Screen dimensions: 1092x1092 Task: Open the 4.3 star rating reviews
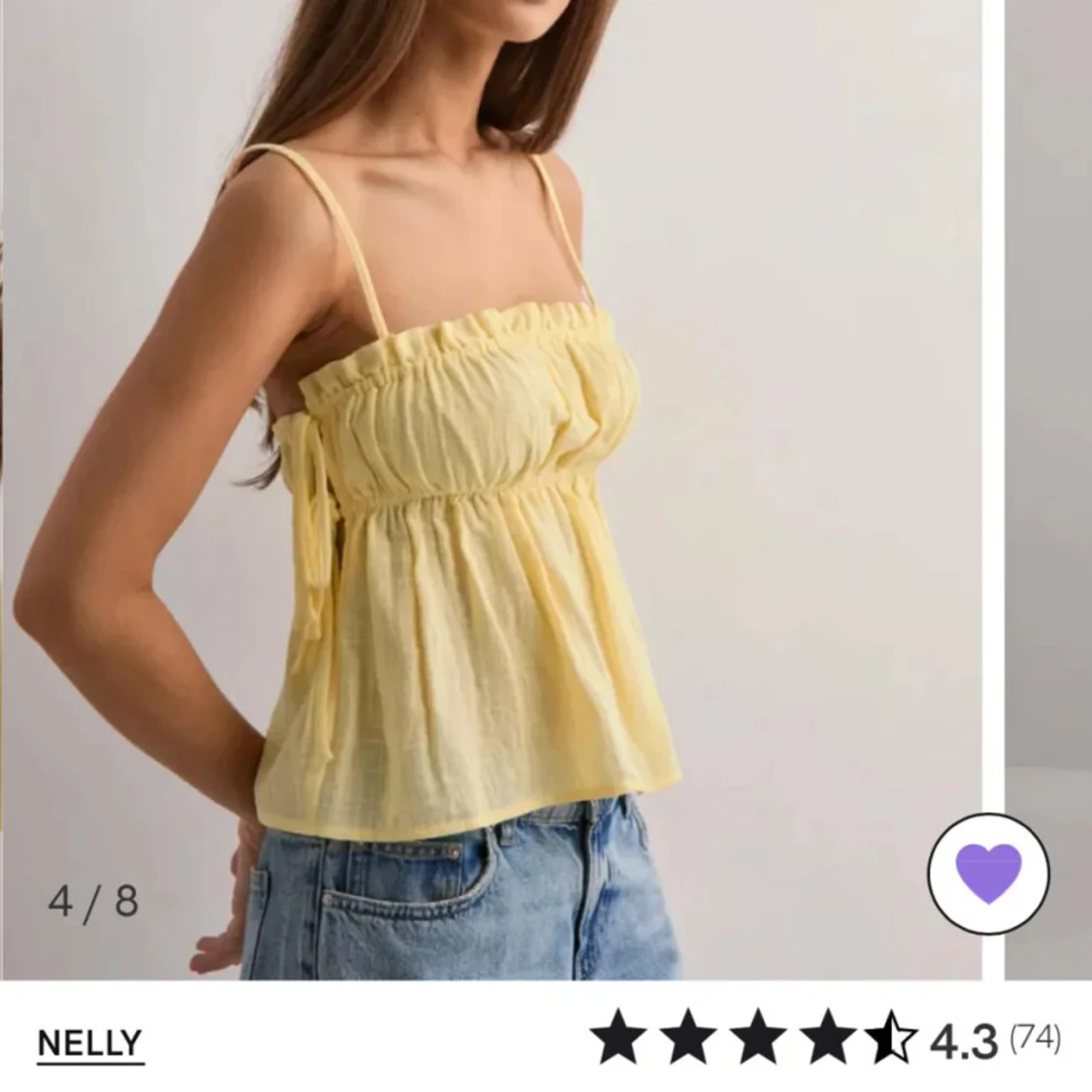pyautogui.click(x=825, y=1042)
